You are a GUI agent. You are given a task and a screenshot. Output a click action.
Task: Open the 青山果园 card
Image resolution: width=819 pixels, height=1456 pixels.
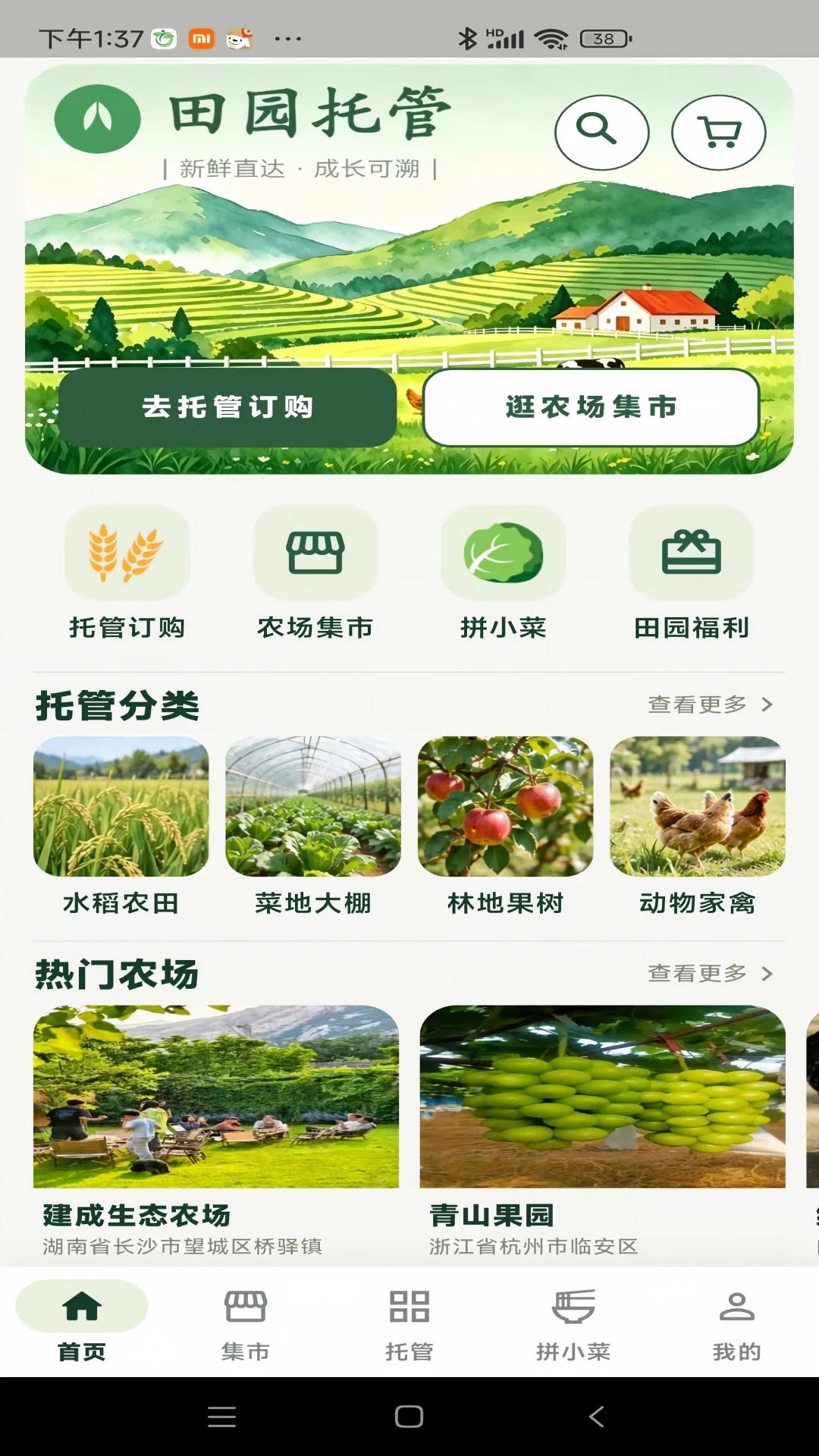[603, 1133]
